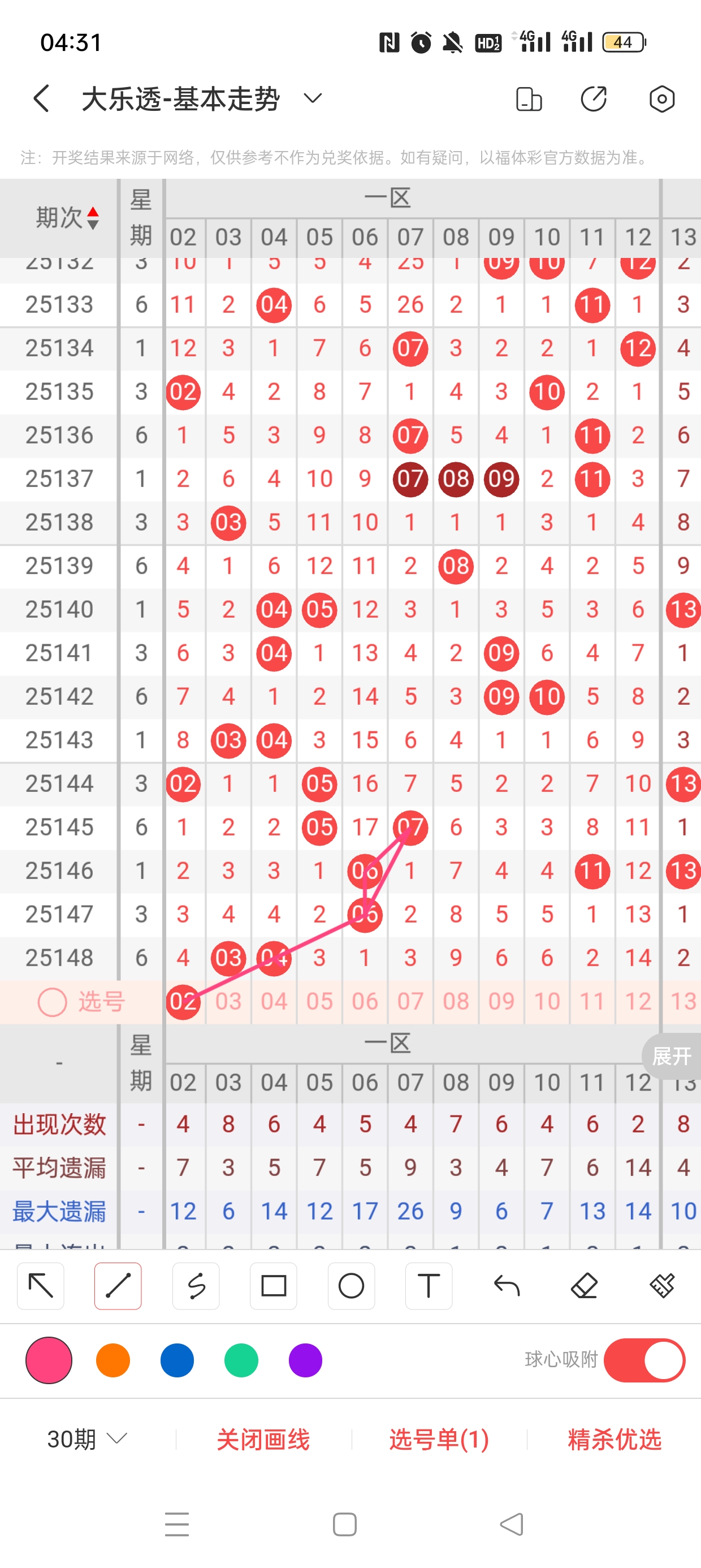This screenshot has width=701, height=1568.
Task: Sort the table by 期次 column
Action: (67, 217)
